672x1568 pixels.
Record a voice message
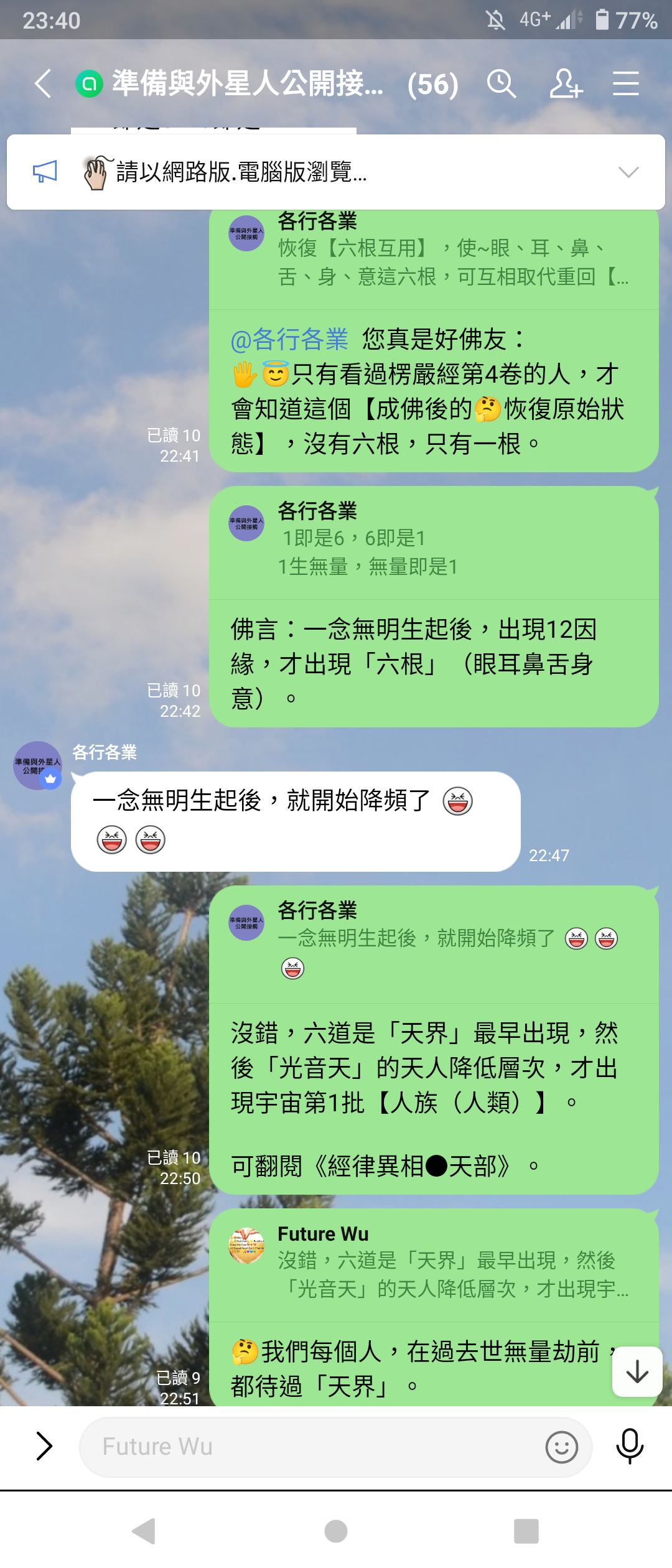(629, 1445)
